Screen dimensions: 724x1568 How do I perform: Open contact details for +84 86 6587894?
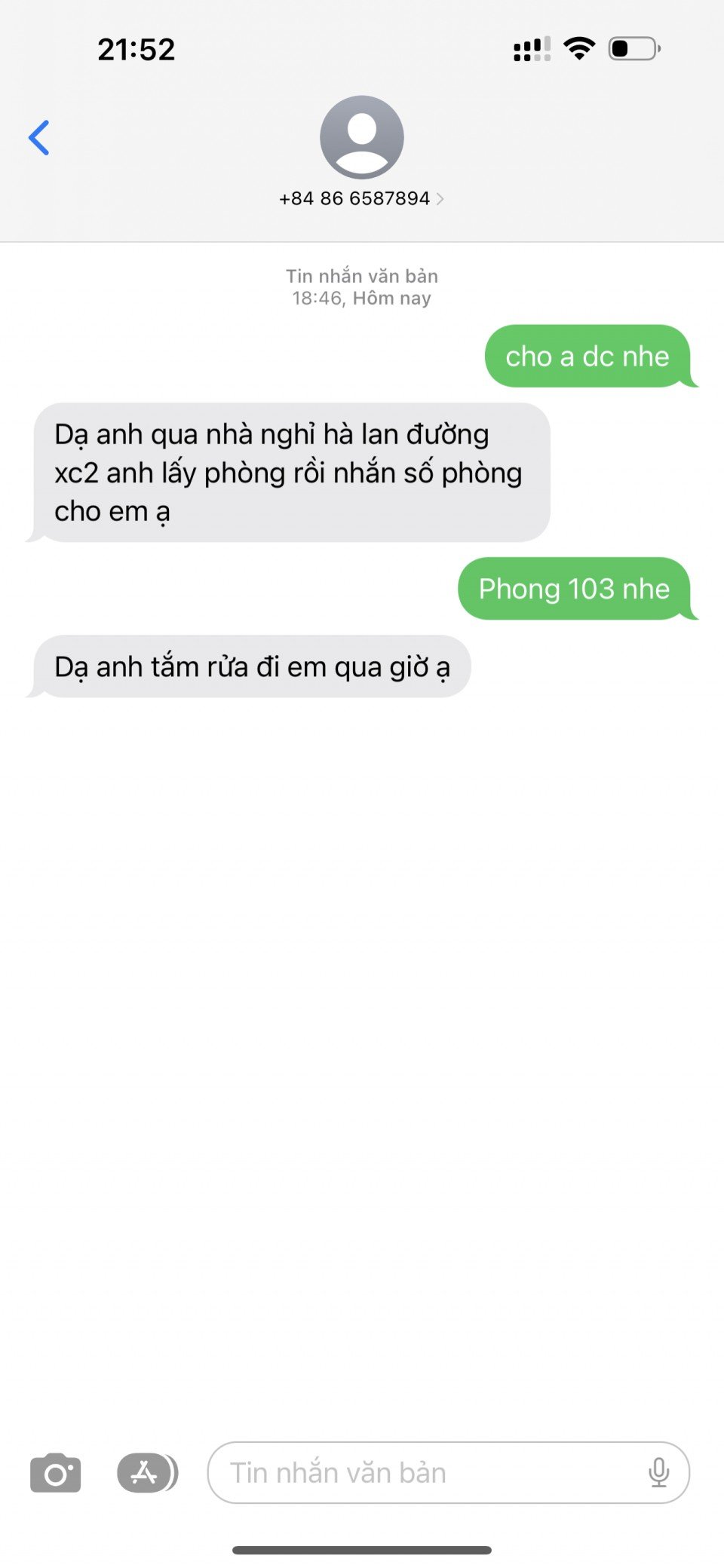[361, 198]
